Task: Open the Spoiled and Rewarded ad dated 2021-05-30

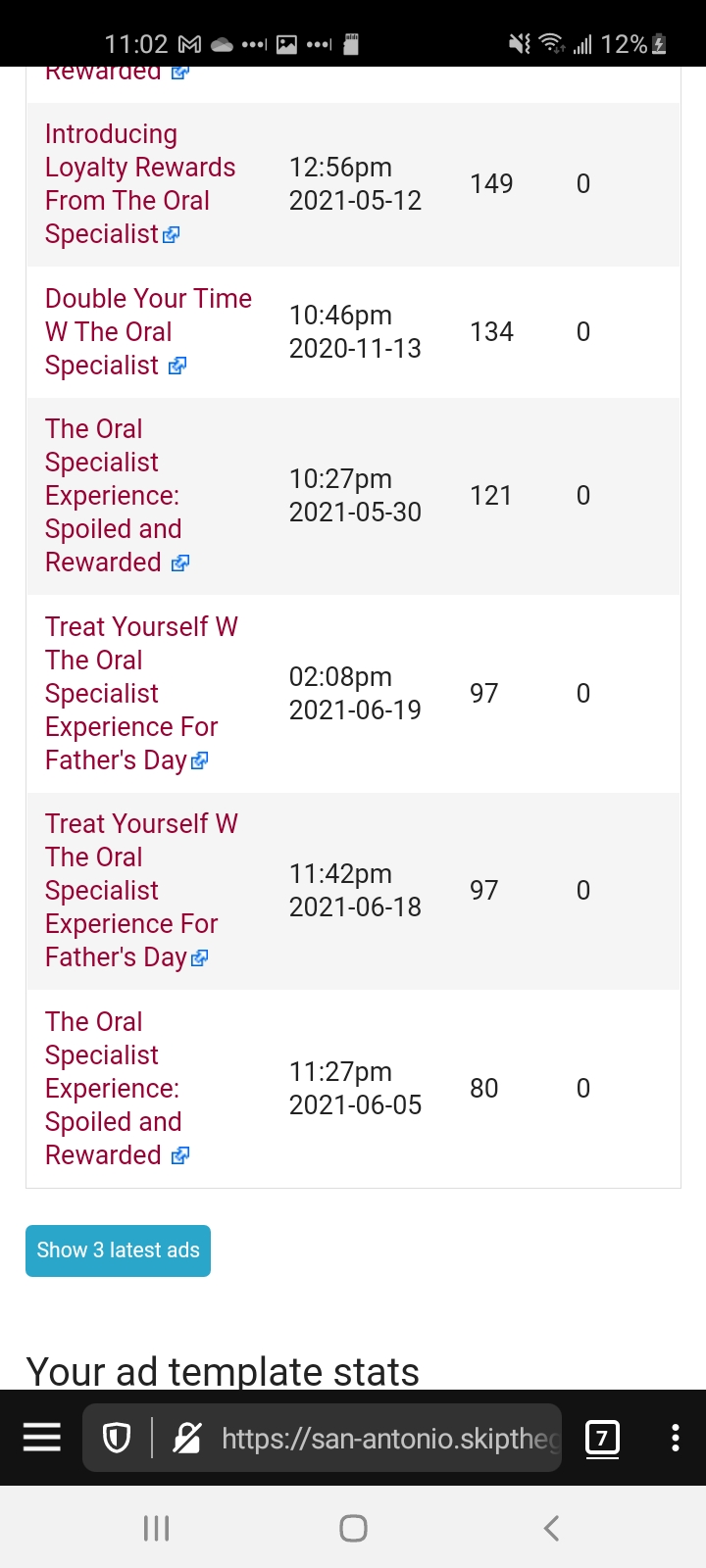Action: pyautogui.click(x=113, y=496)
